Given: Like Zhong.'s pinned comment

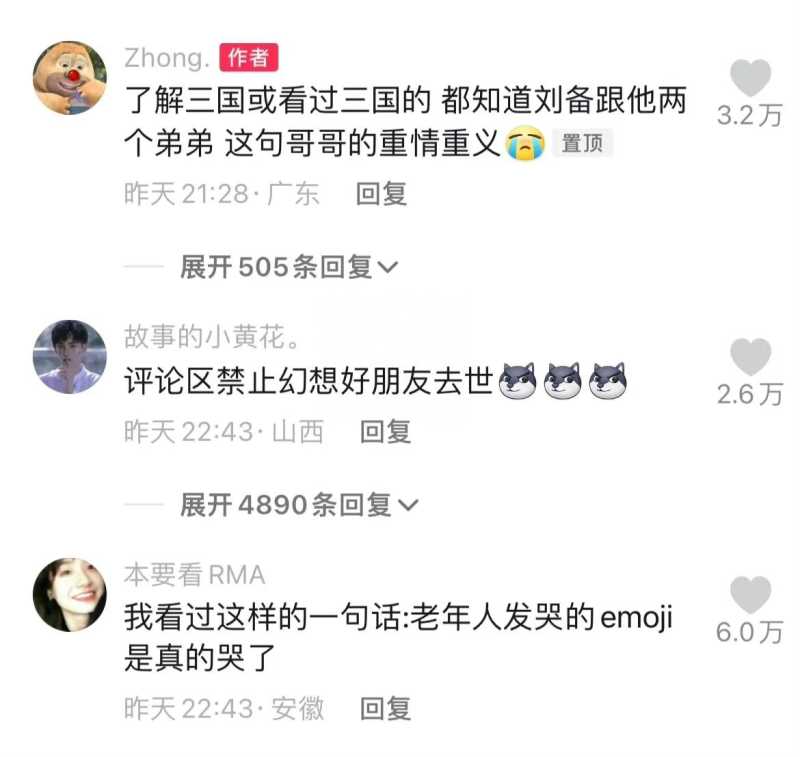Looking at the screenshot, I should tap(750, 78).
